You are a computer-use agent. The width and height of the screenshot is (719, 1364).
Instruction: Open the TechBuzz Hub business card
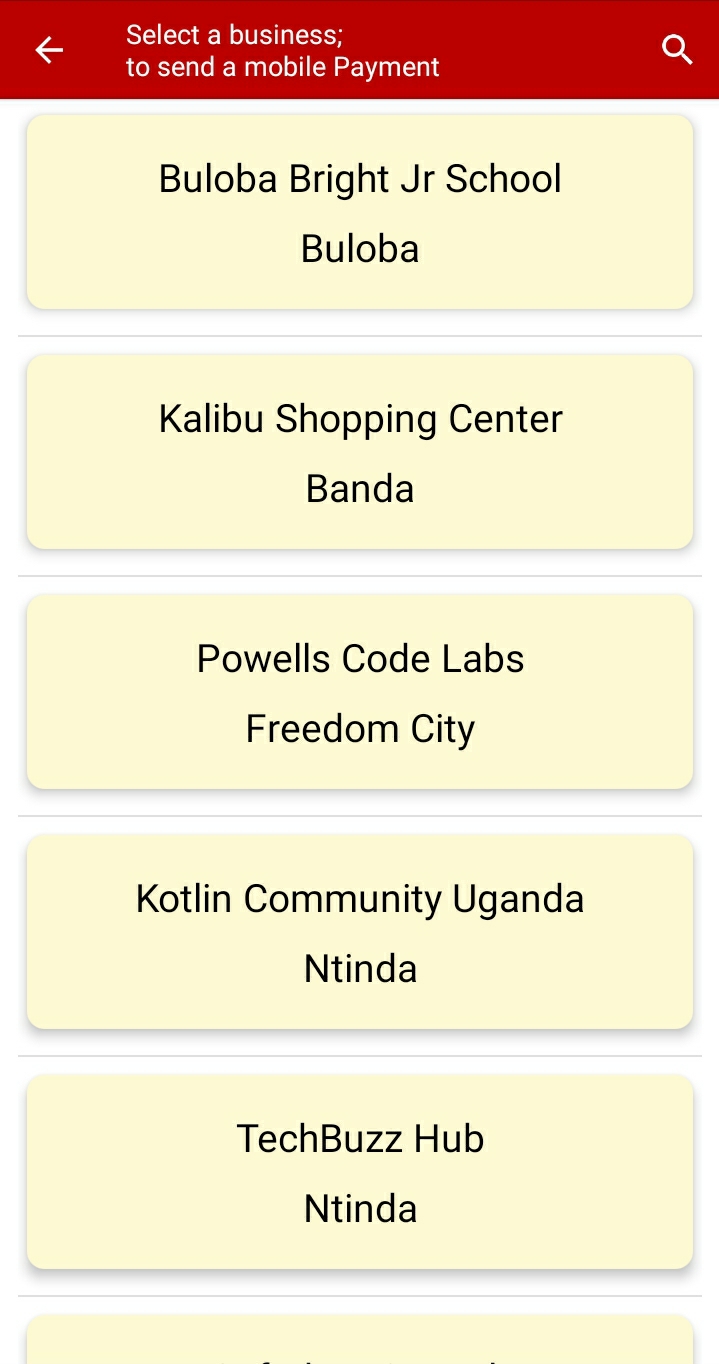click(360, 1172)
